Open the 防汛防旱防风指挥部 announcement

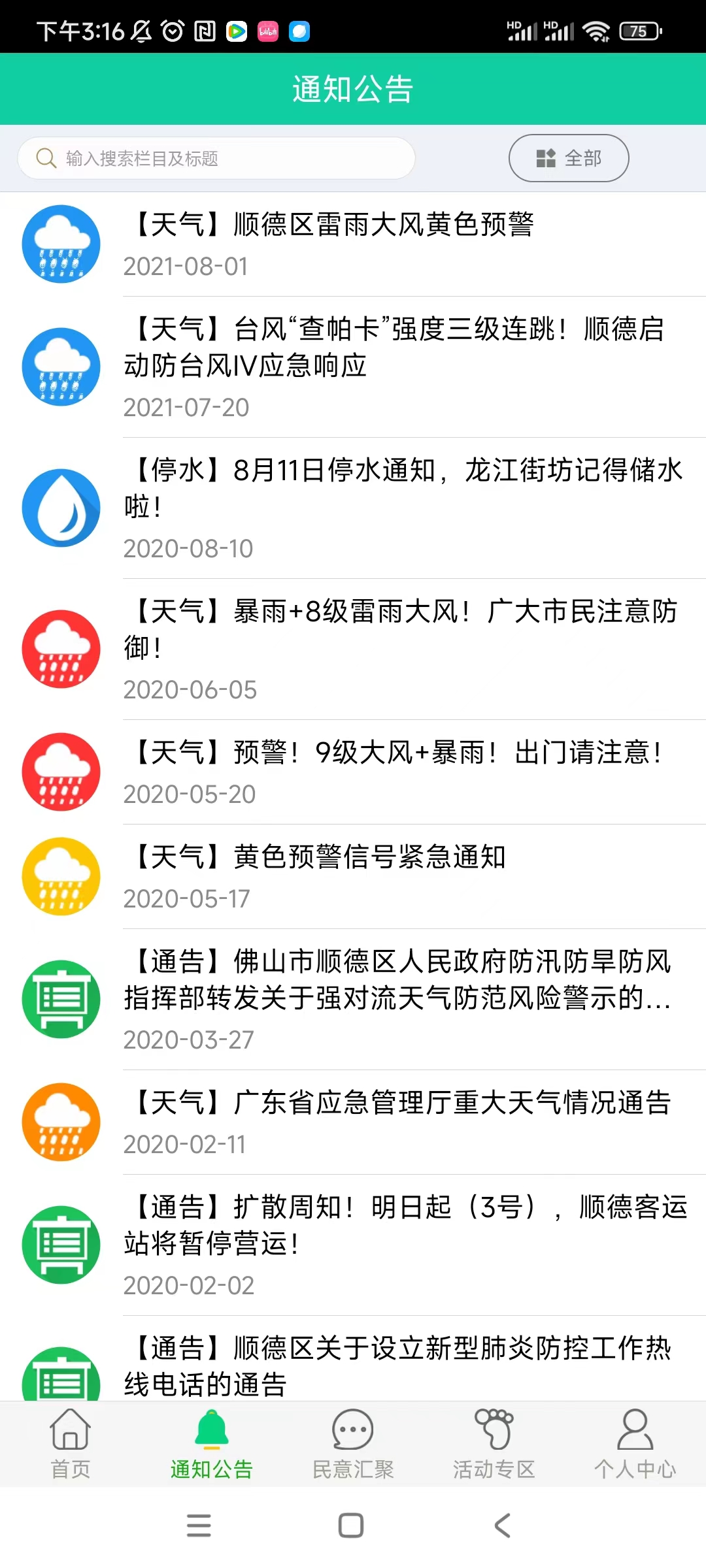click(x=353, y=1000)
